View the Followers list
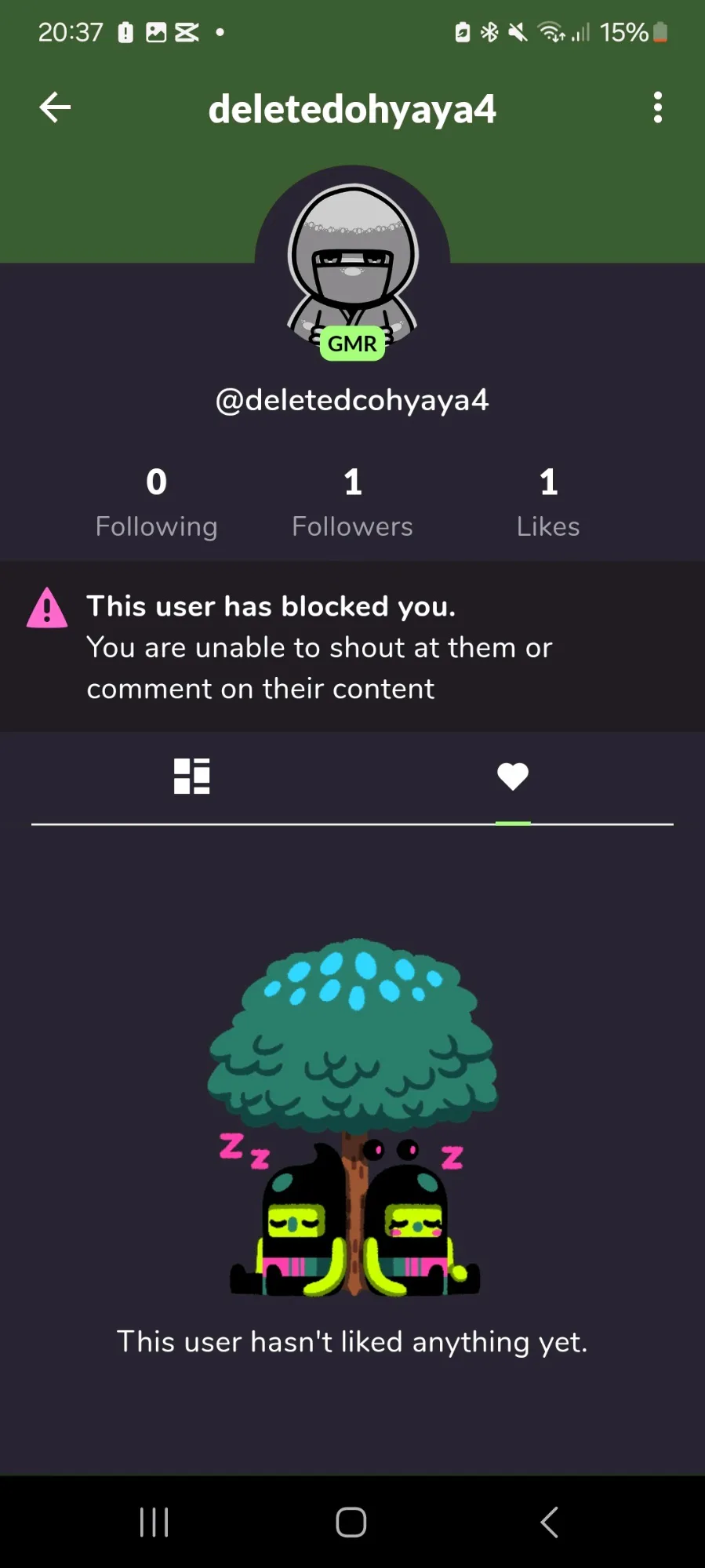Image resolution: width=705 pixels, height=1568 pixels. pos(352,502)
